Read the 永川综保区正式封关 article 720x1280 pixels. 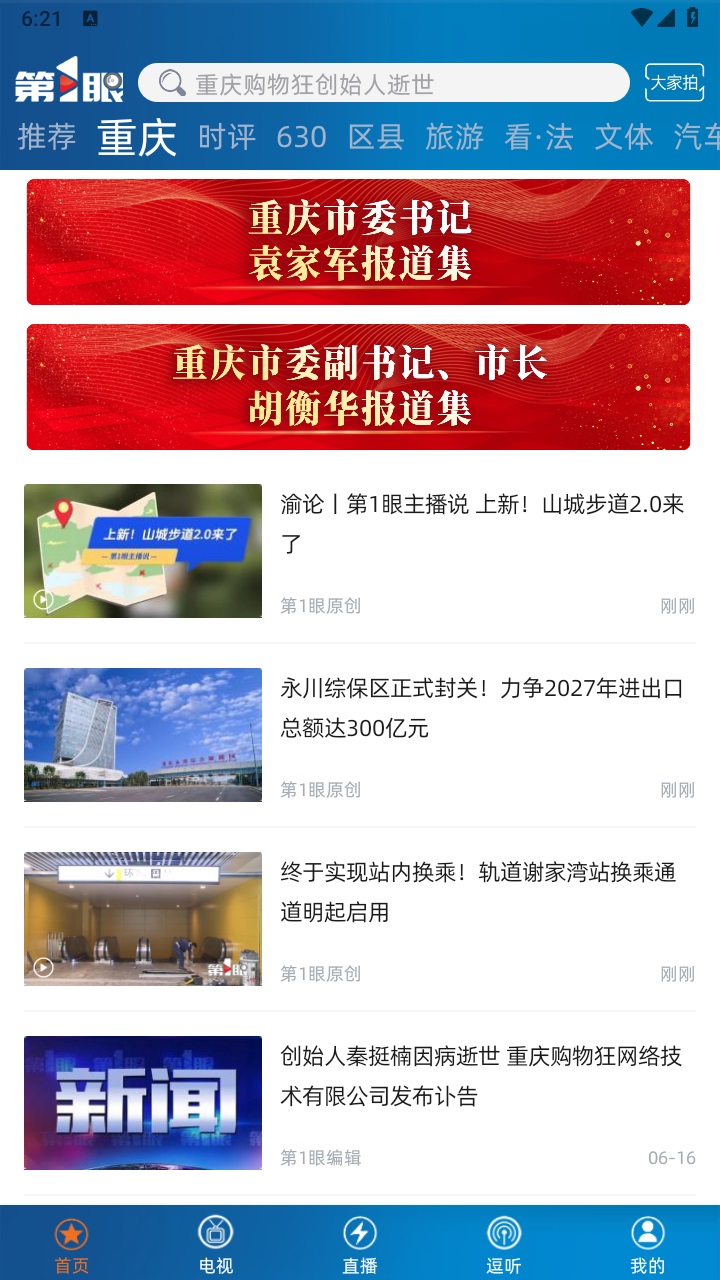(482, 708)
